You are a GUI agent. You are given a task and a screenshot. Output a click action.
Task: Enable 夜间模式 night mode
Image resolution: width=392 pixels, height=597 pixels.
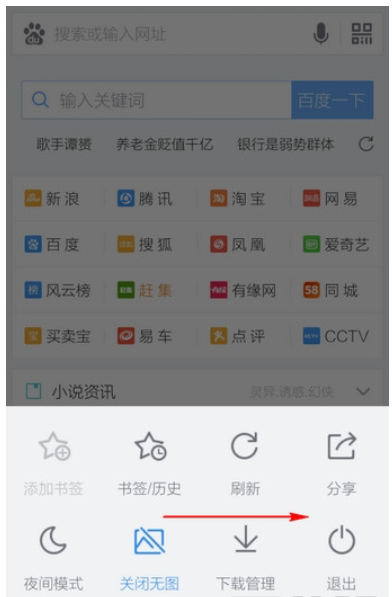pos(53,558)
